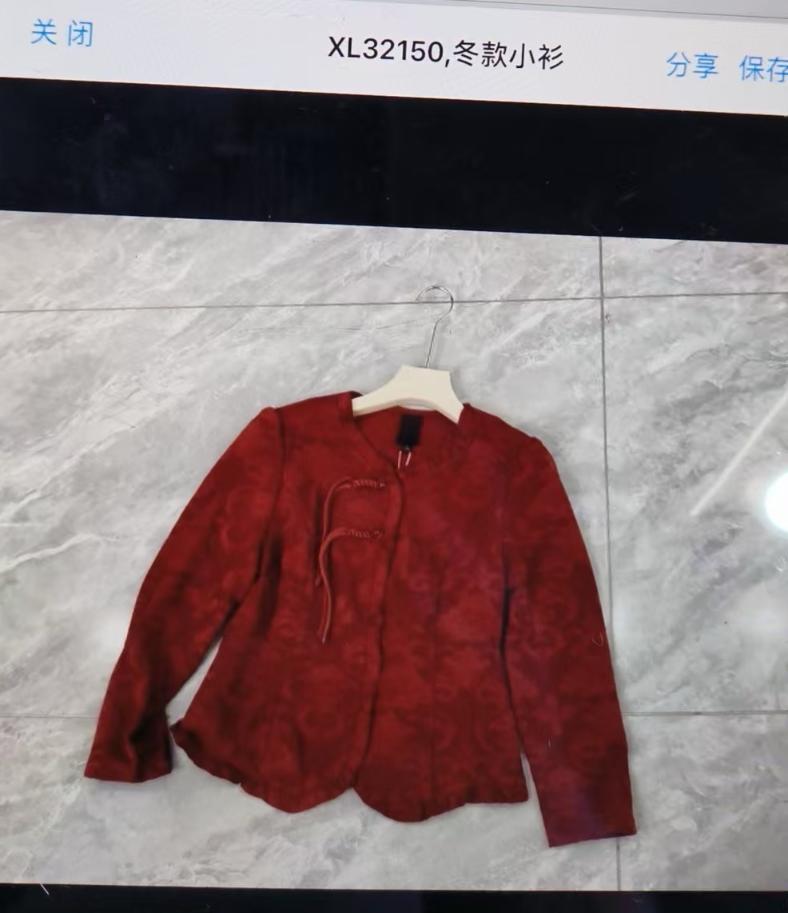Image resolution: width=788 pixels, height=913 pixels.
Task: Share the picture via 分享
Action: (692, 66)
